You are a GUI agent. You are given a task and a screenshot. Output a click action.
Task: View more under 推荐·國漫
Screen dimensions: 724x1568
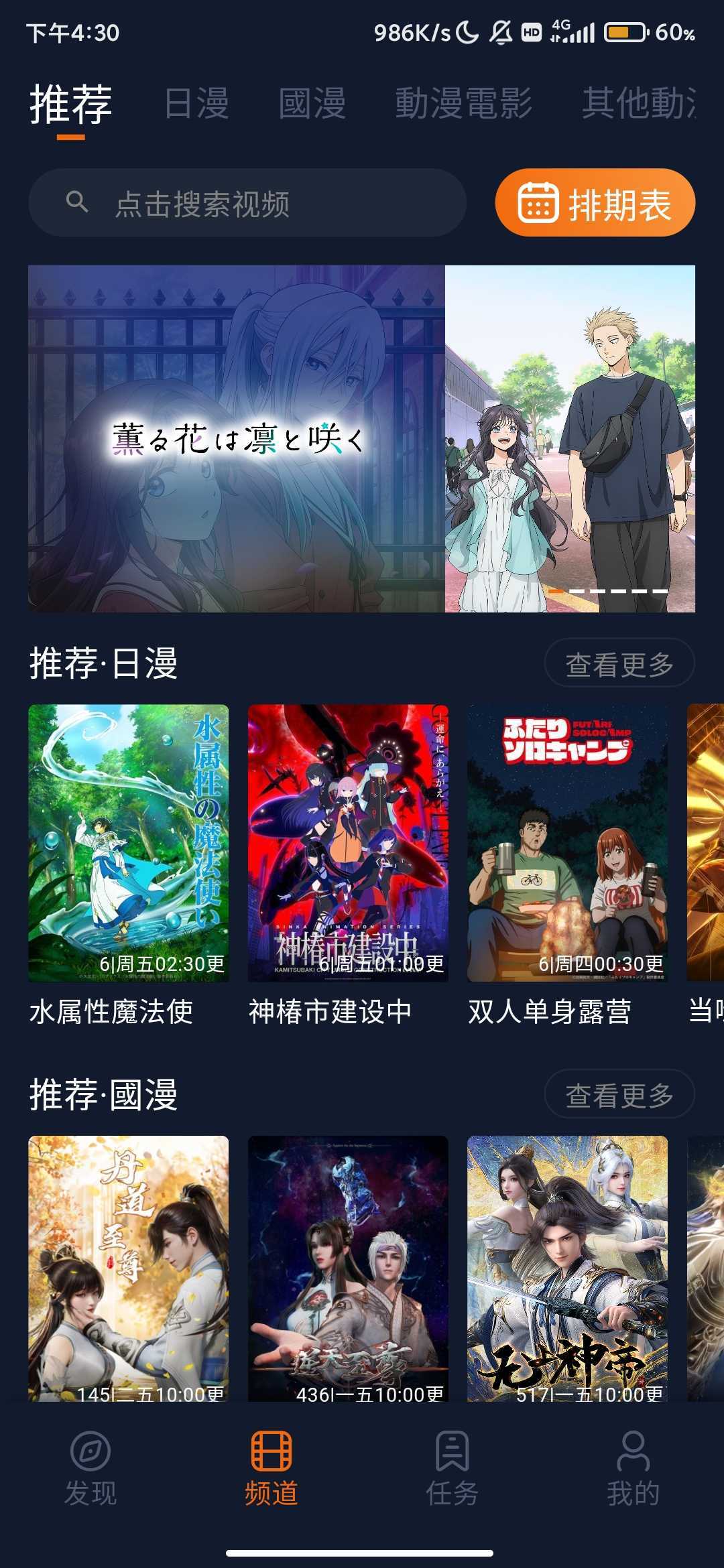[619, 1095]
